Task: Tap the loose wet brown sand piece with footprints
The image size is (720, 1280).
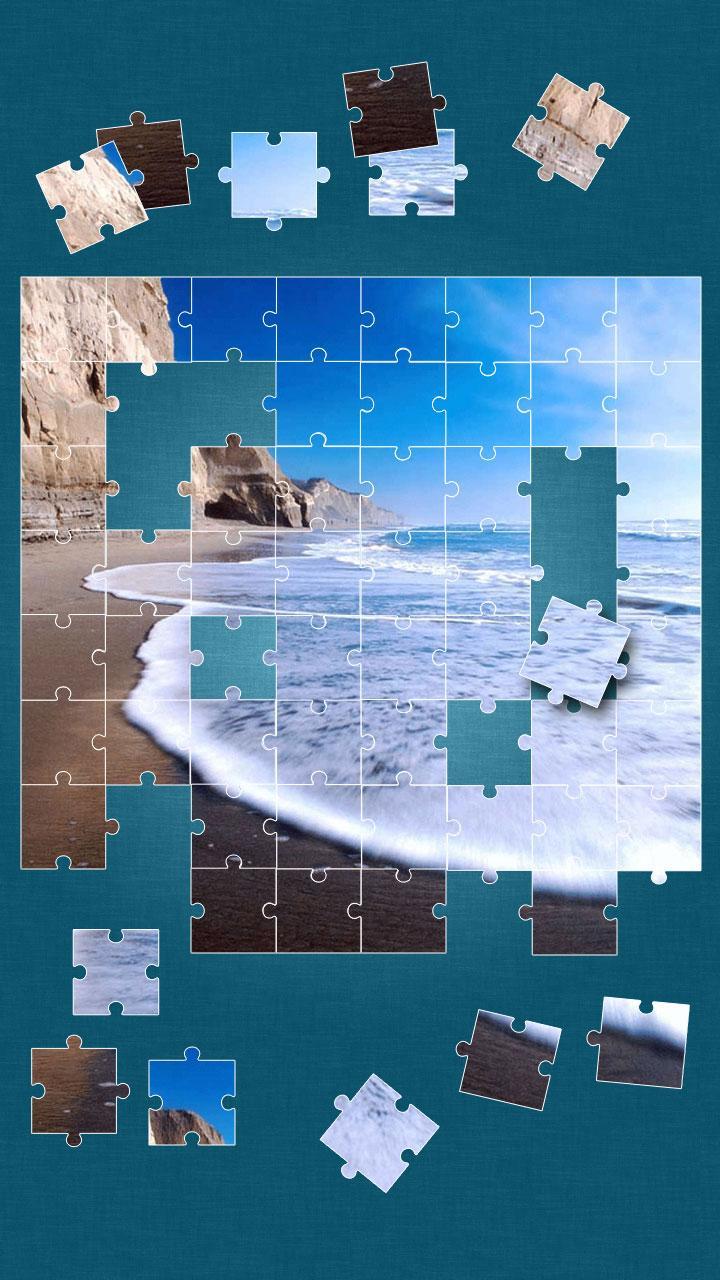Action: click(x=74, y=1090)
